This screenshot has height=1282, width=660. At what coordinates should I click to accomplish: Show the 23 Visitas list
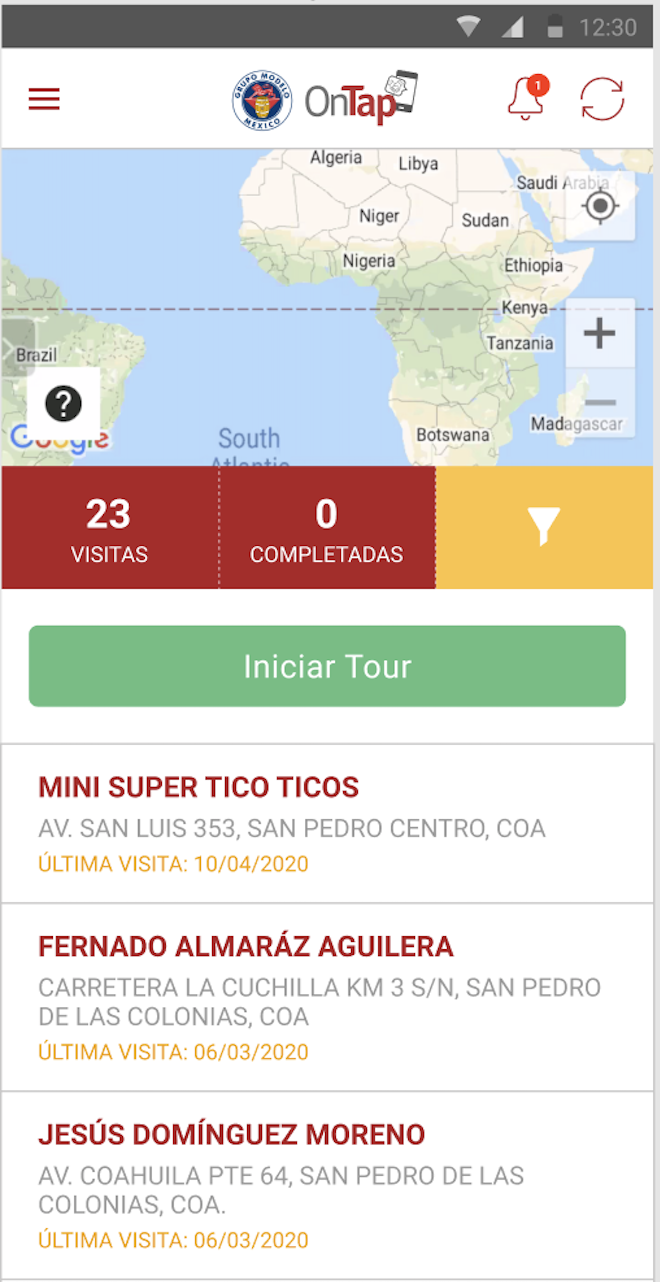coord(109,527)
